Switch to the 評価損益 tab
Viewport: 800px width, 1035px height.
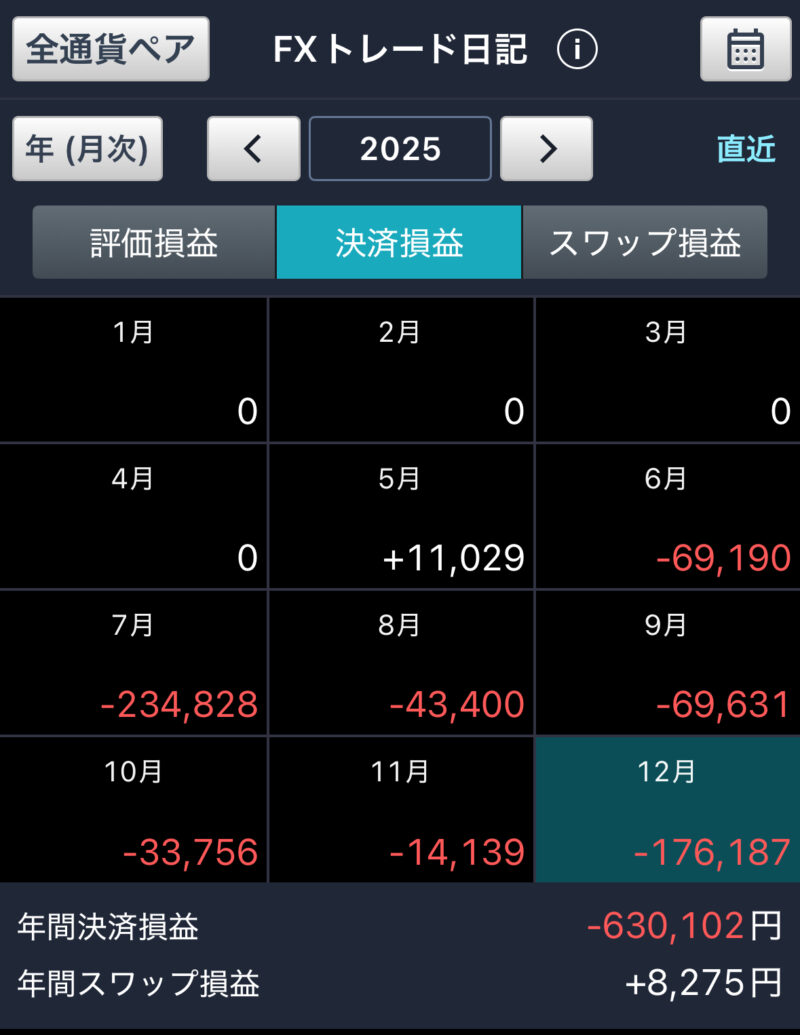[x=154, y=243]
